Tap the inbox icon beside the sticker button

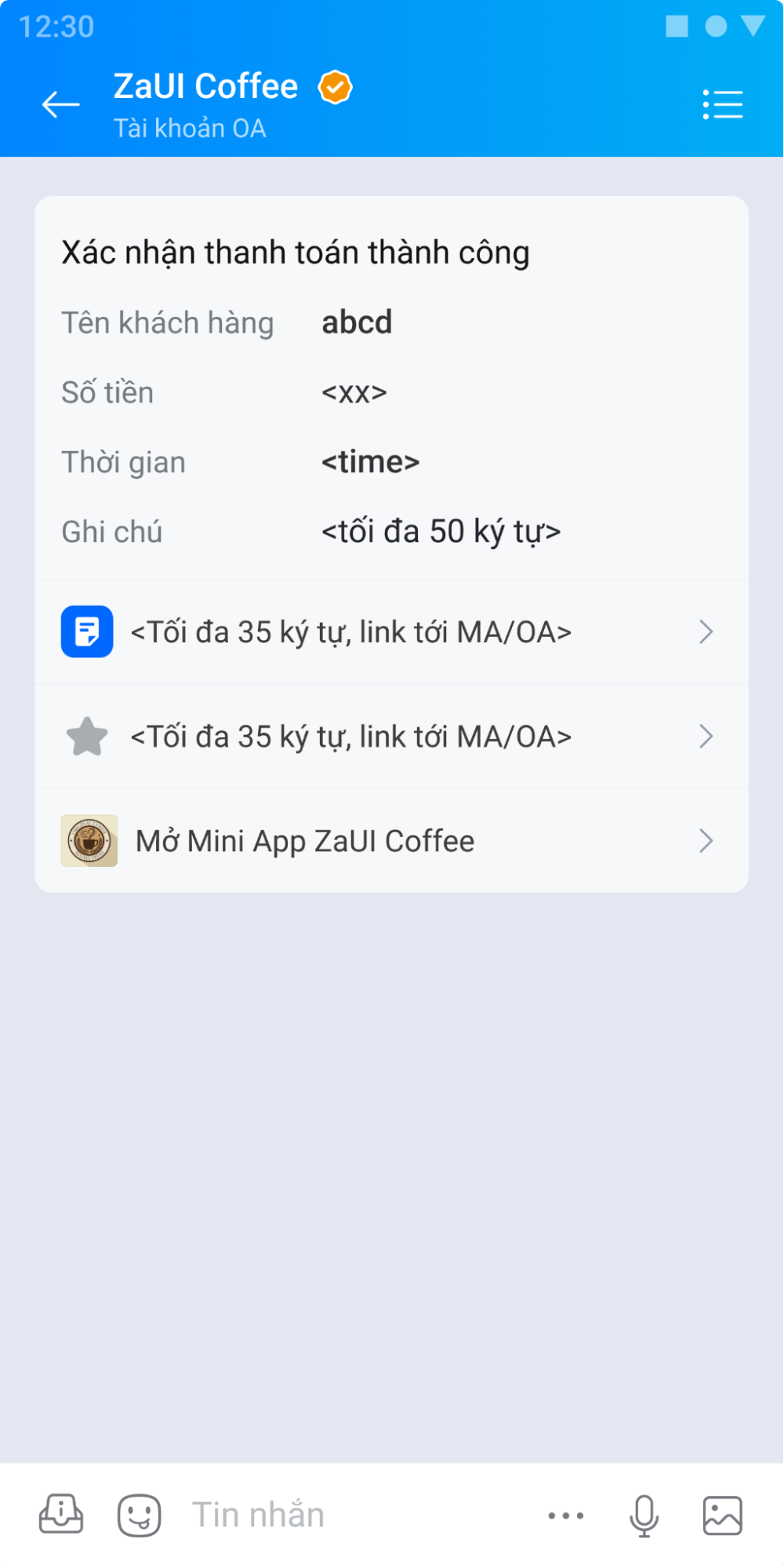61,1515
